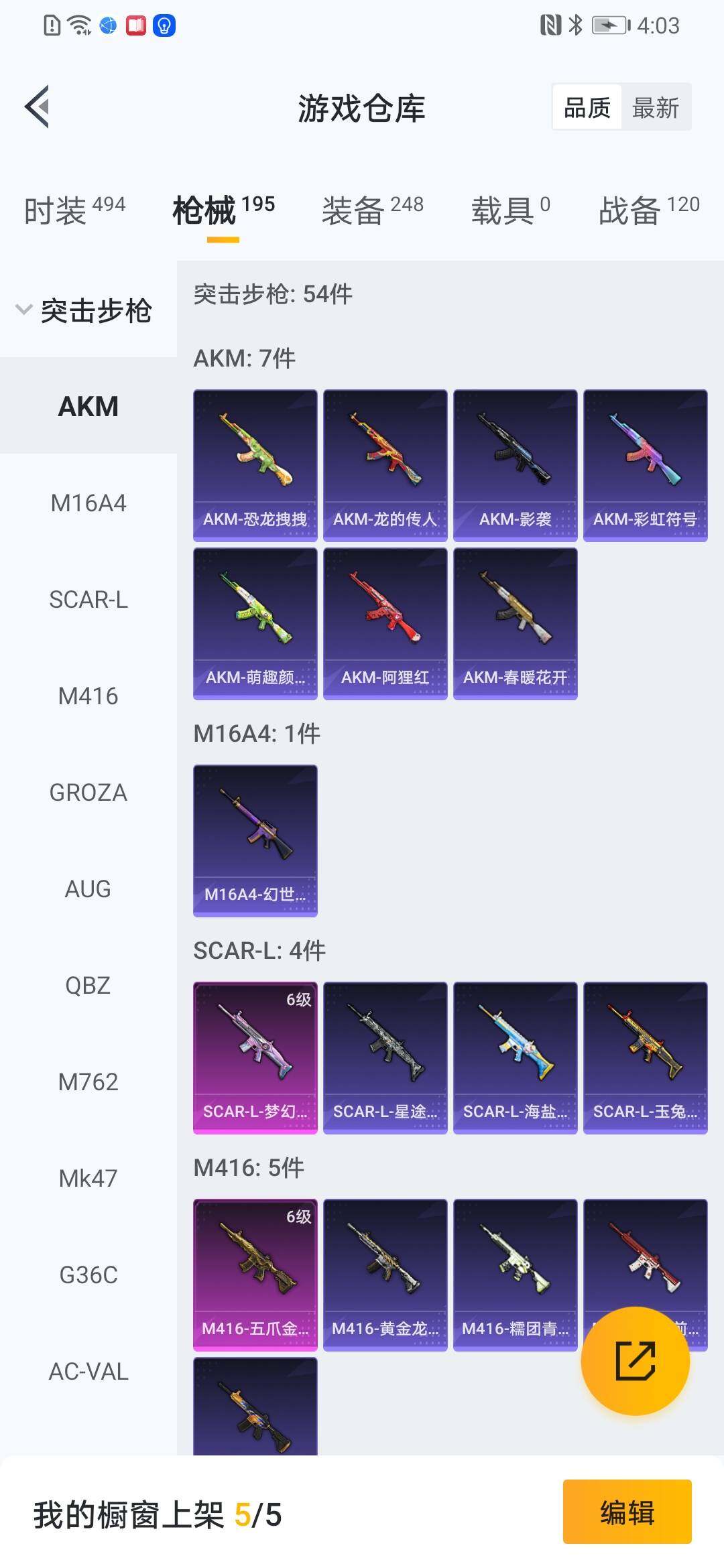
Task: Go back using the back arrow
Action: point(38,107)
